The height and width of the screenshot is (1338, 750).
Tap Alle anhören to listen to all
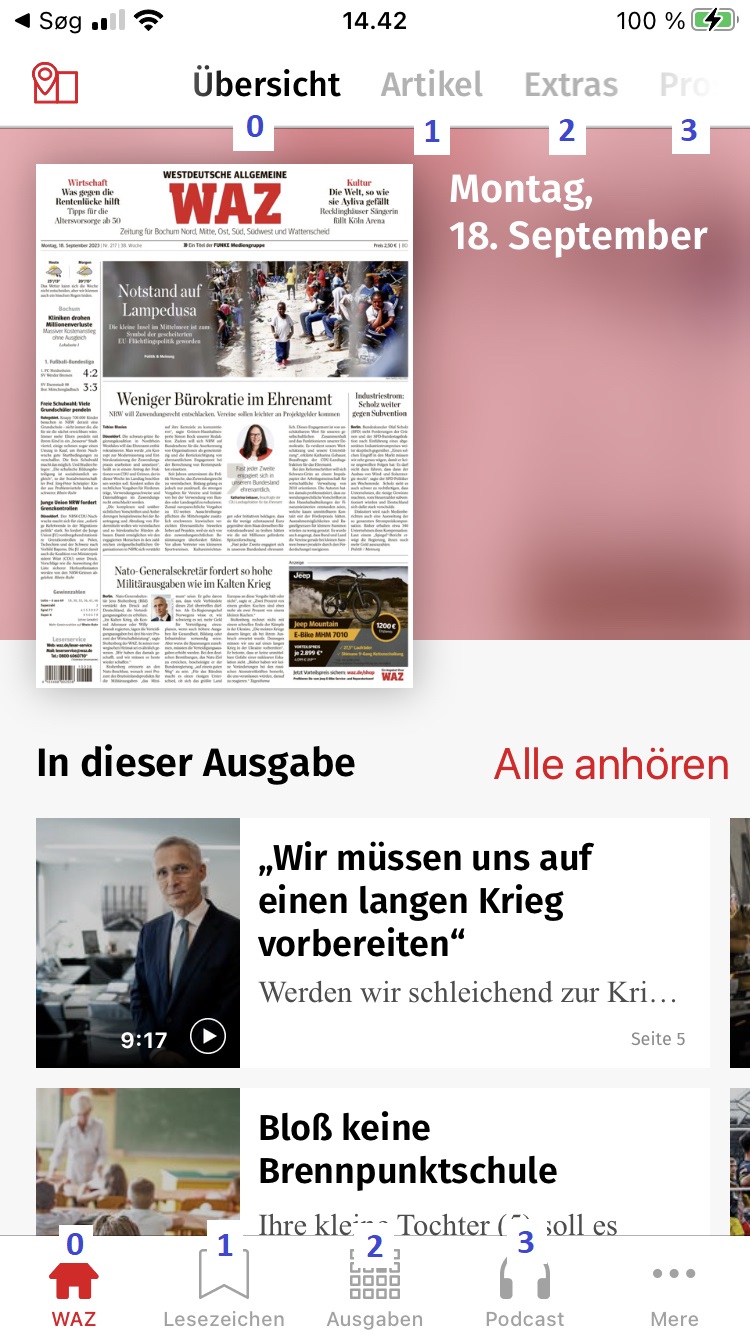click(611, 765)
